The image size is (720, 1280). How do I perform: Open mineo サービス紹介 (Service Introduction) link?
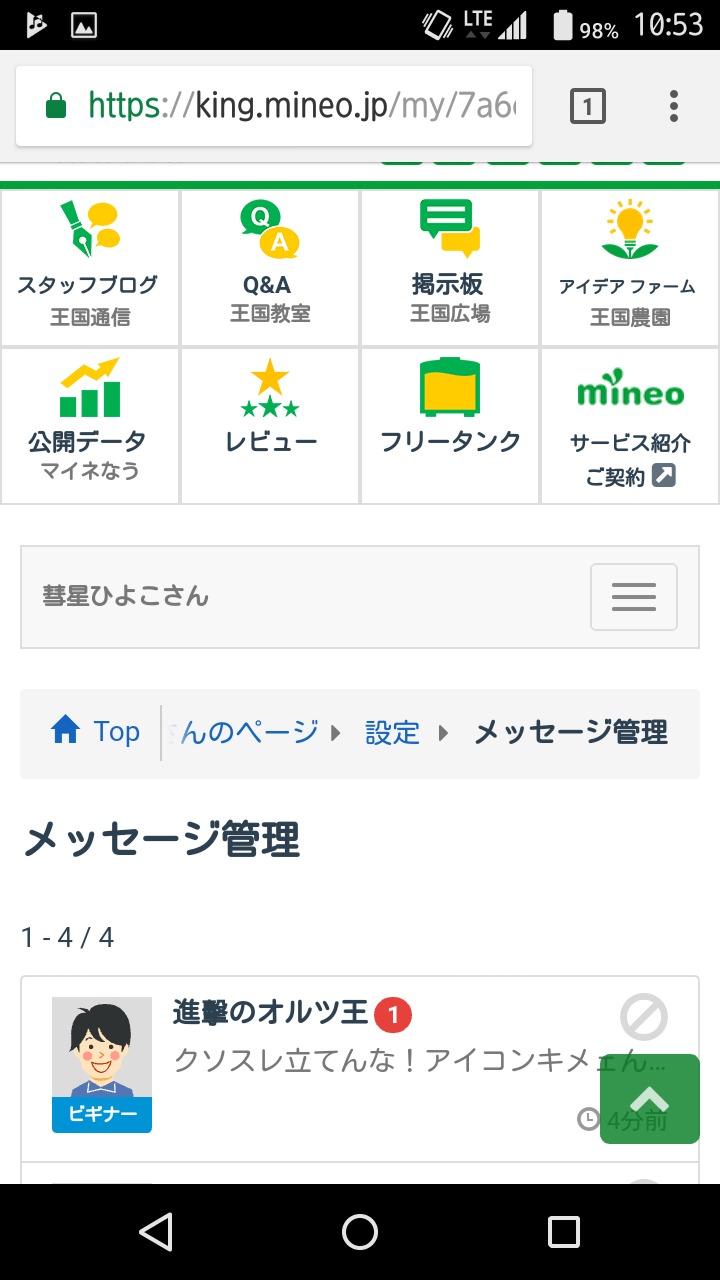coord(629,426)
